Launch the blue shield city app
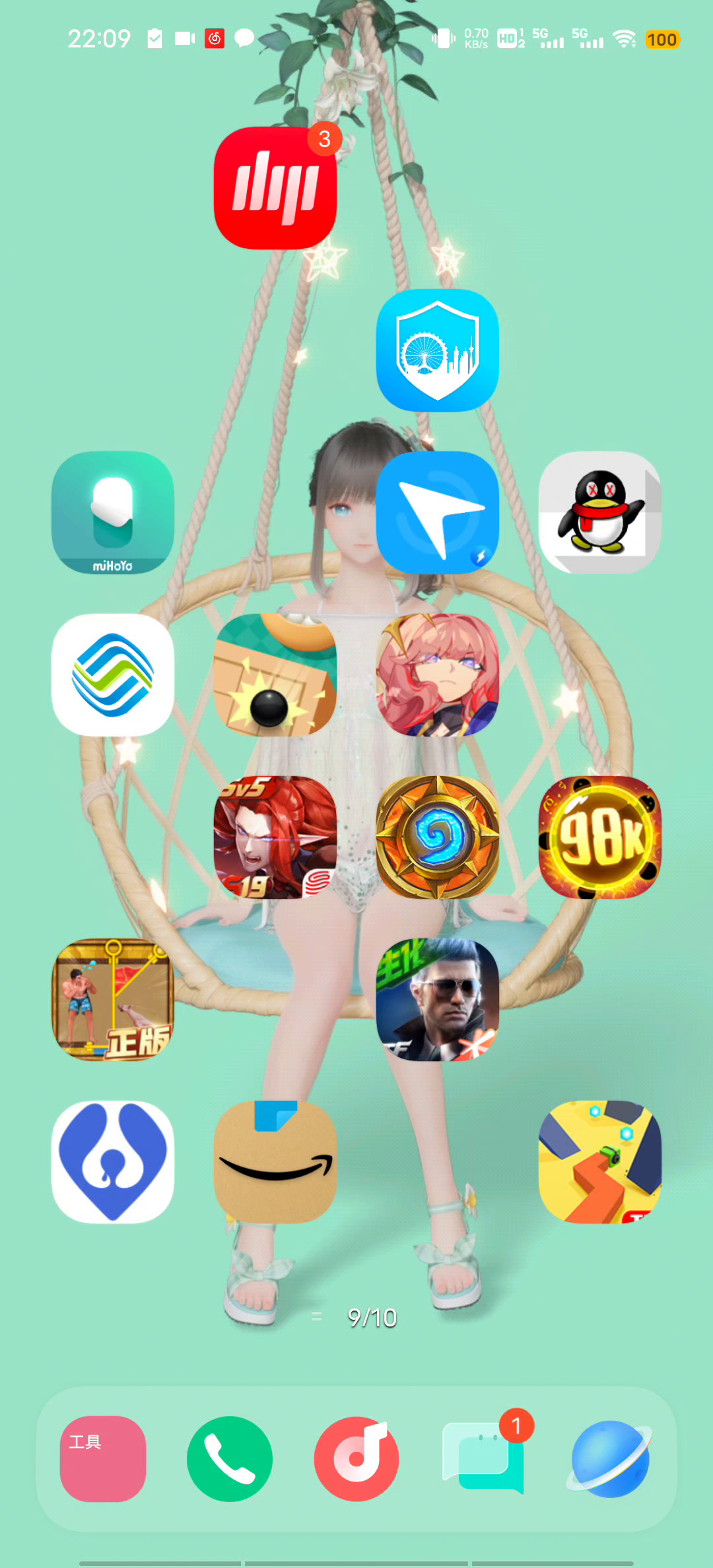The width and height of the screenshot is (713, 1568). pos(438,350)
